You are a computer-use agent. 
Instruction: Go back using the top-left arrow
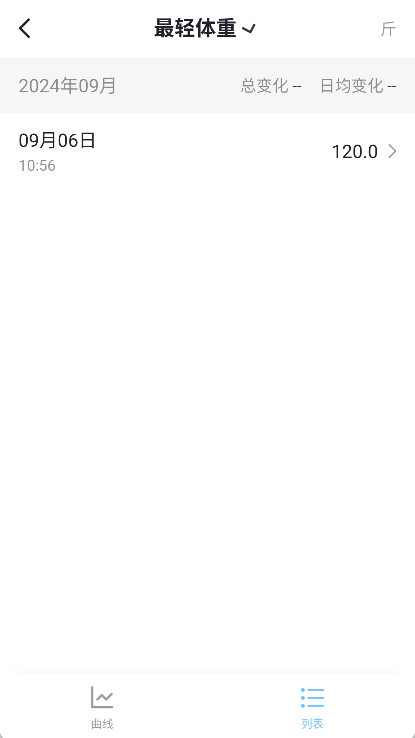25,29
